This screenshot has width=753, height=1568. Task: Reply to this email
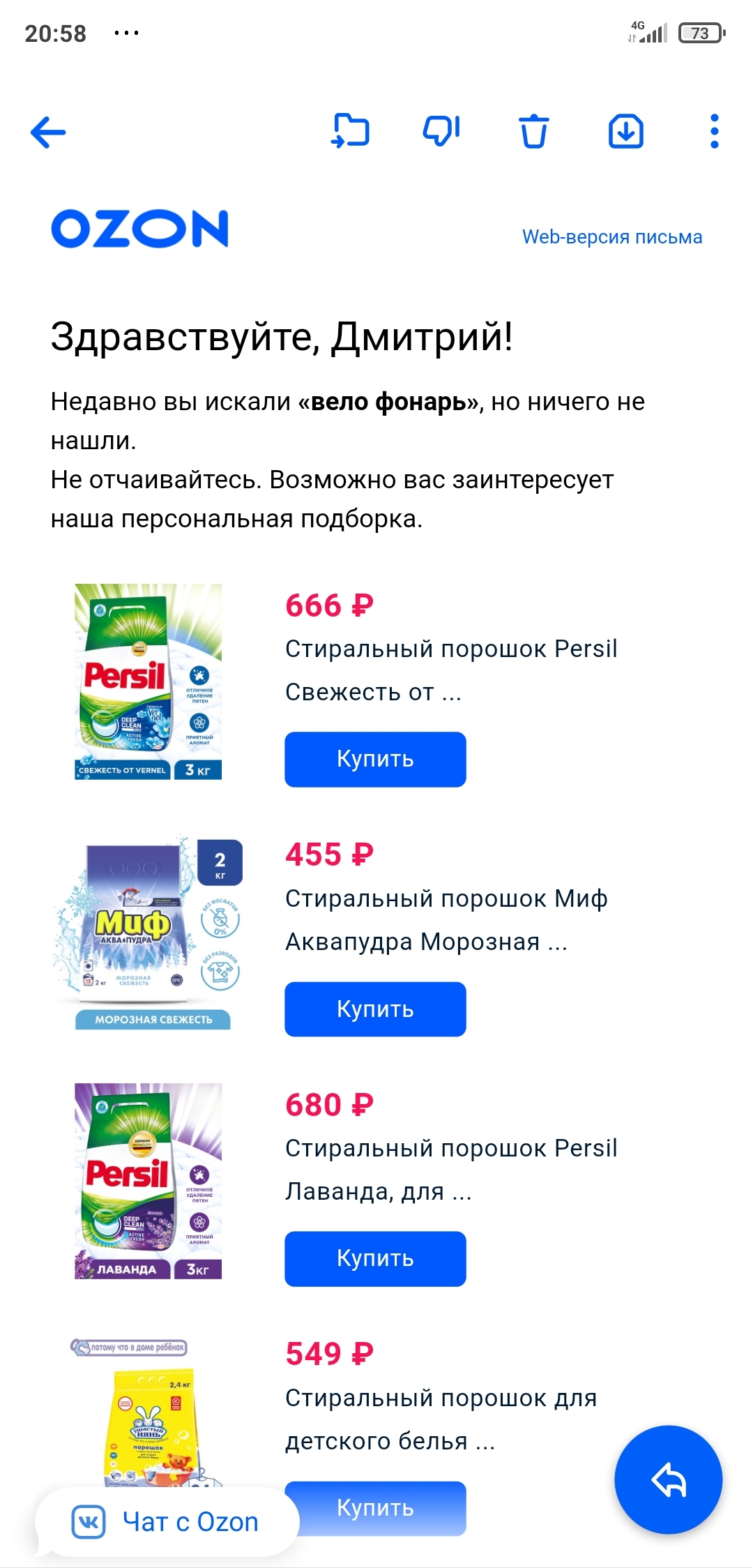point(668,1480)
